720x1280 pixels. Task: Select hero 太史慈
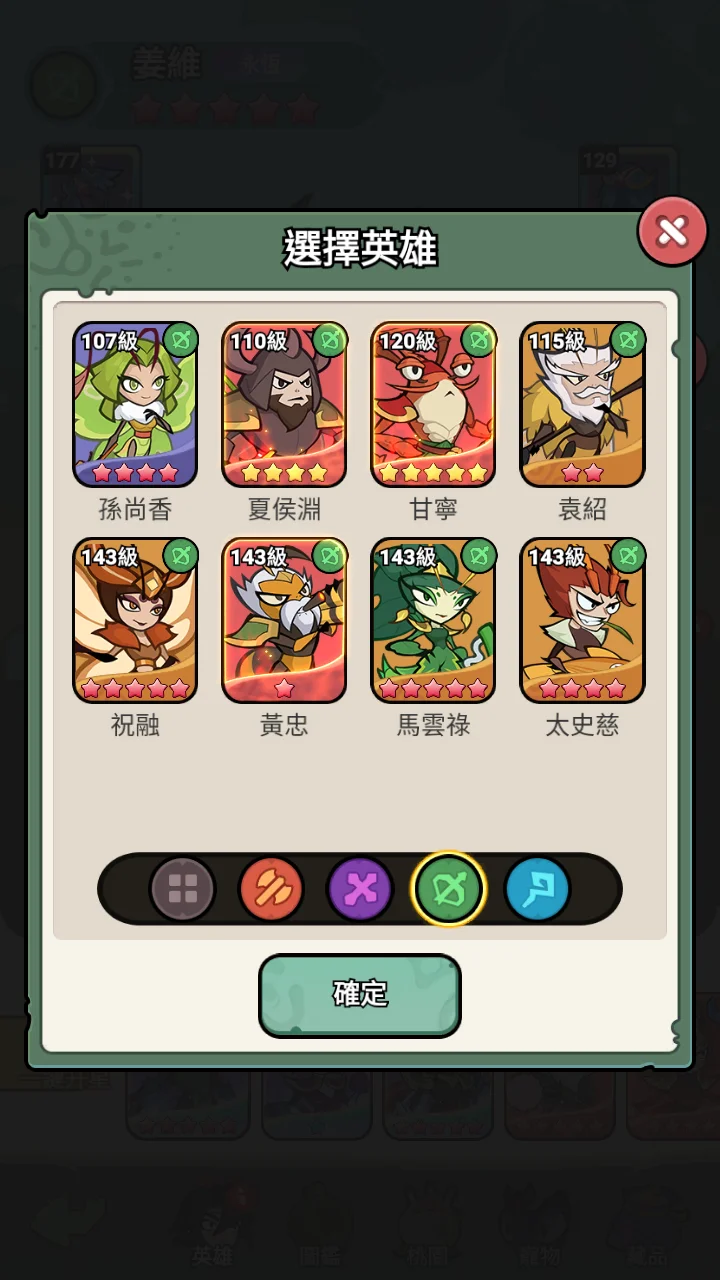582,621
